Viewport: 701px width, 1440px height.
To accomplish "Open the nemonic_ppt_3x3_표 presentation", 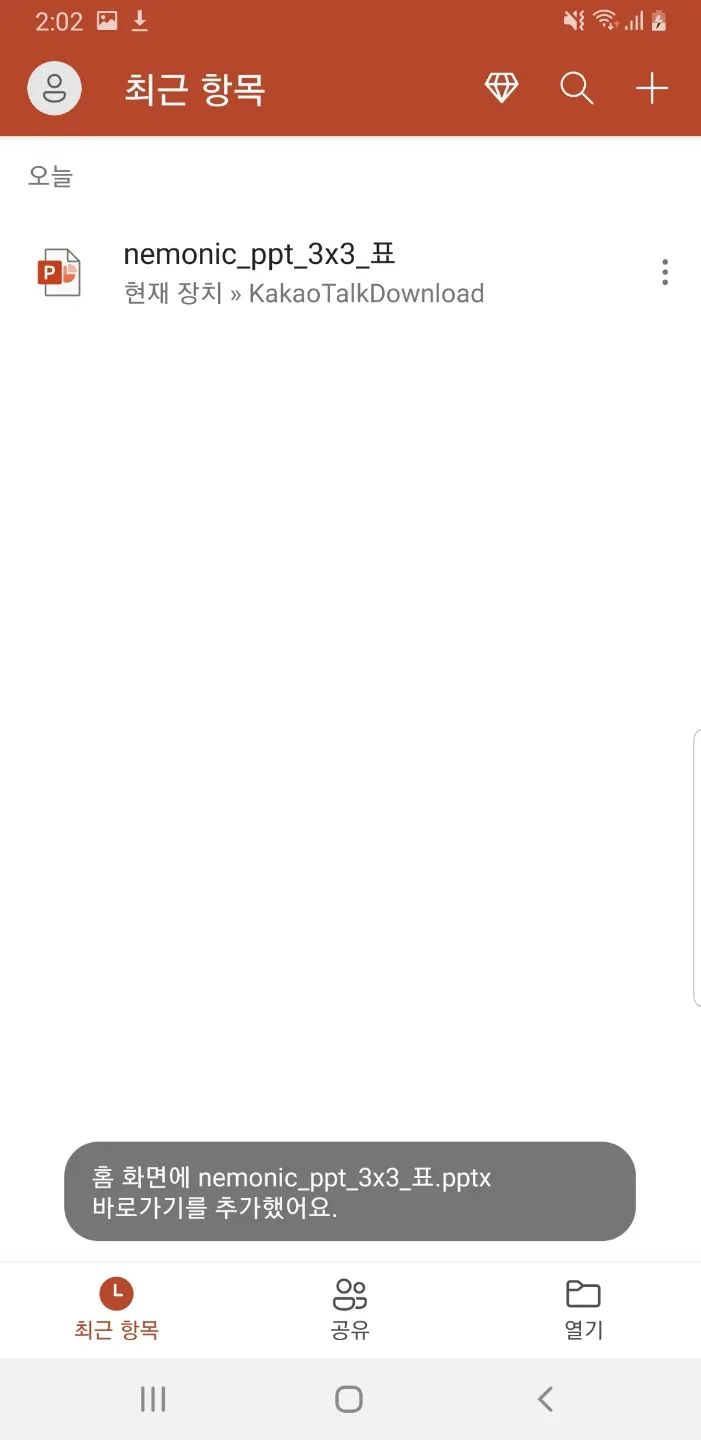I will tap(300, 272).
